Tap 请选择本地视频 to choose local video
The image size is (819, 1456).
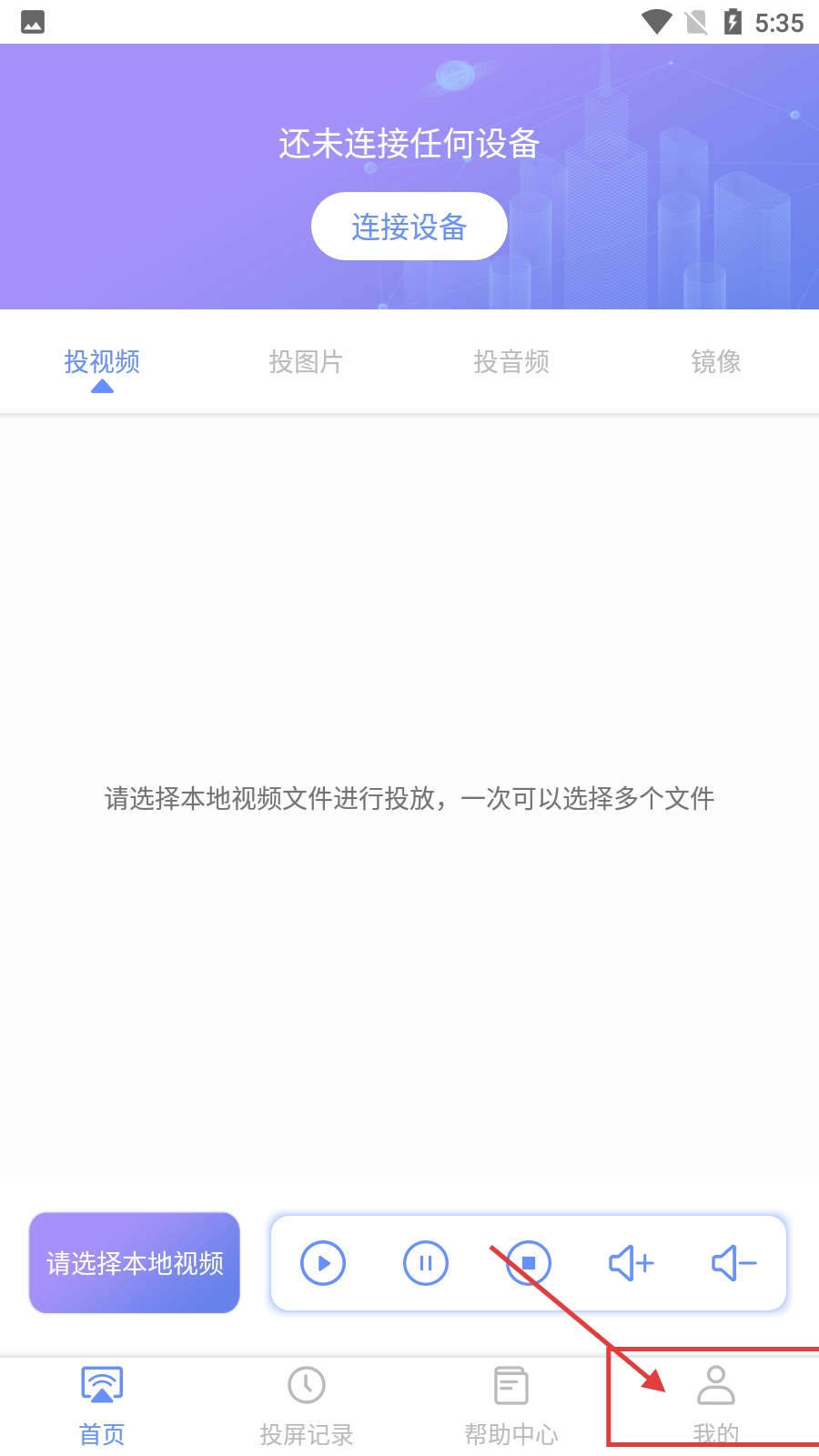135,1263
